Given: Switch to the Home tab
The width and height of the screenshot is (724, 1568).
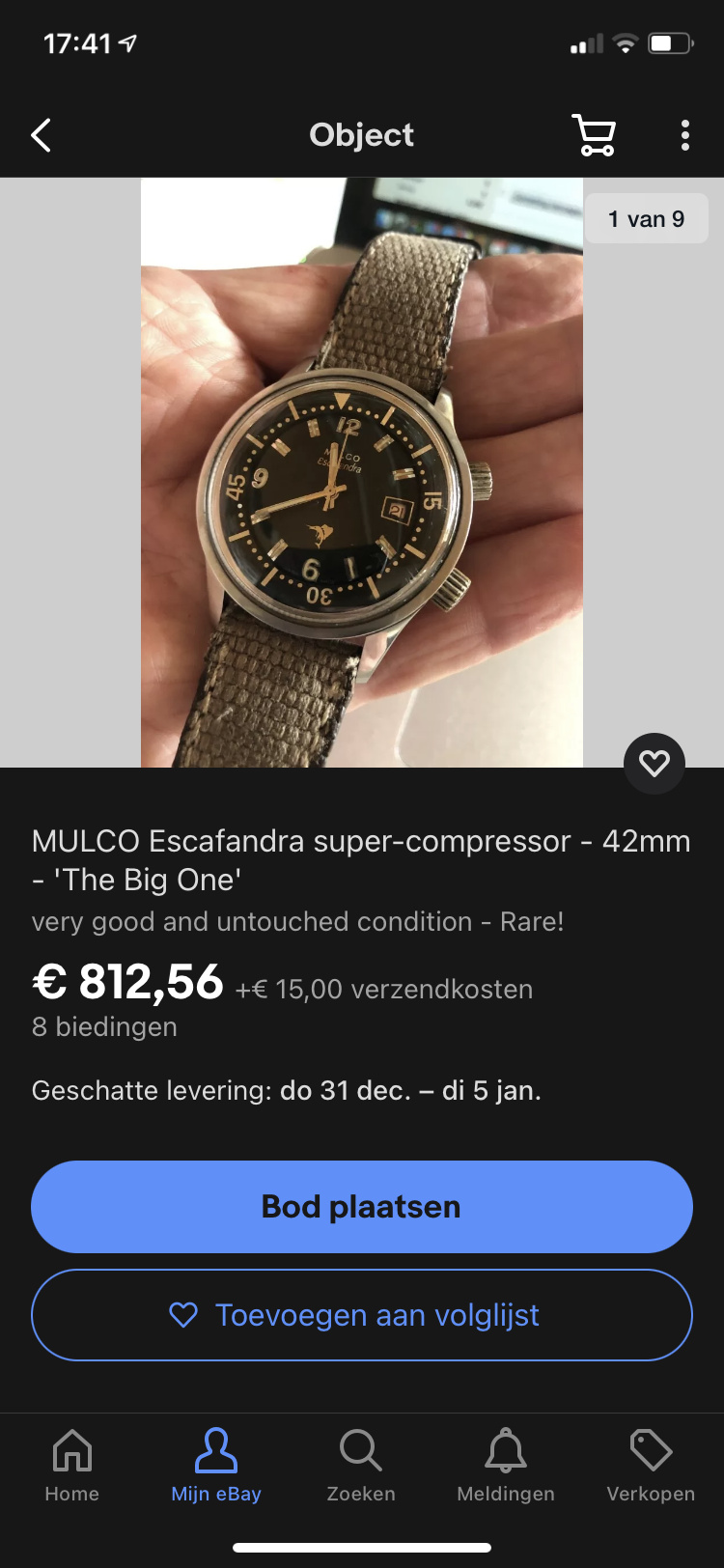Looking at the screenshot, I should (x=72, y=1466).
